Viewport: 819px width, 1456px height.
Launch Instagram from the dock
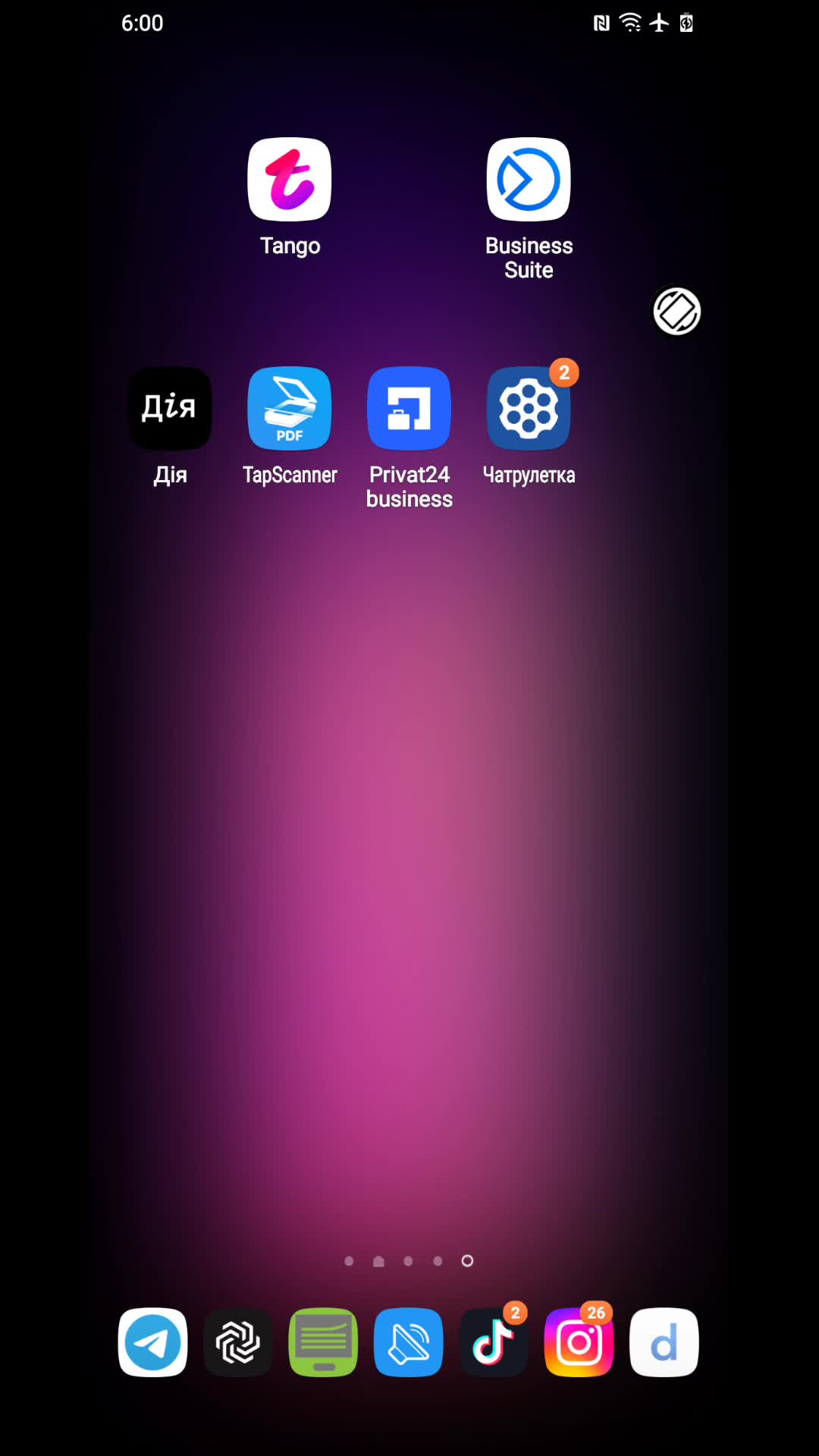(579, 1342)
